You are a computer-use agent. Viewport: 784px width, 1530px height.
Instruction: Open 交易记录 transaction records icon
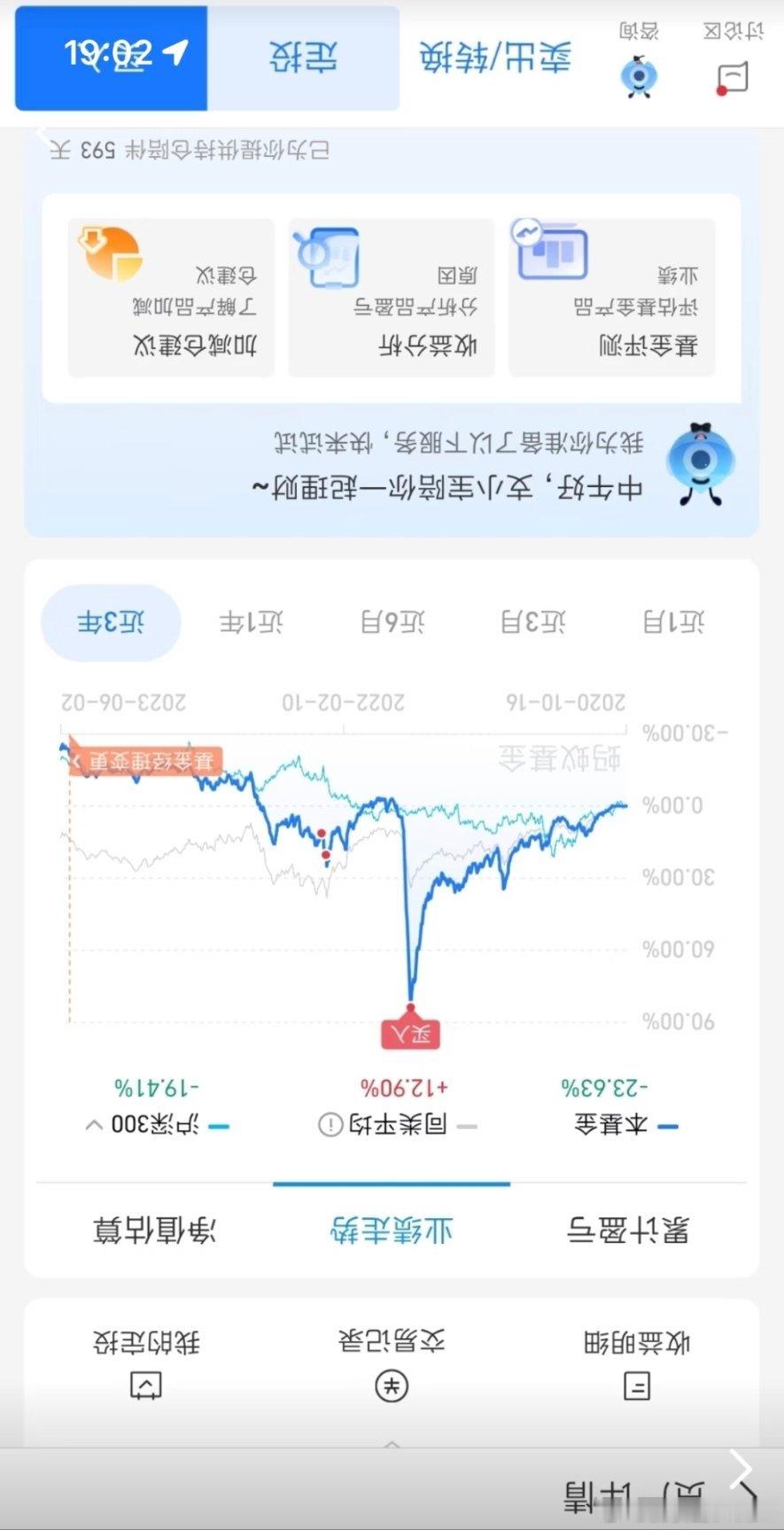[392, 1364]
